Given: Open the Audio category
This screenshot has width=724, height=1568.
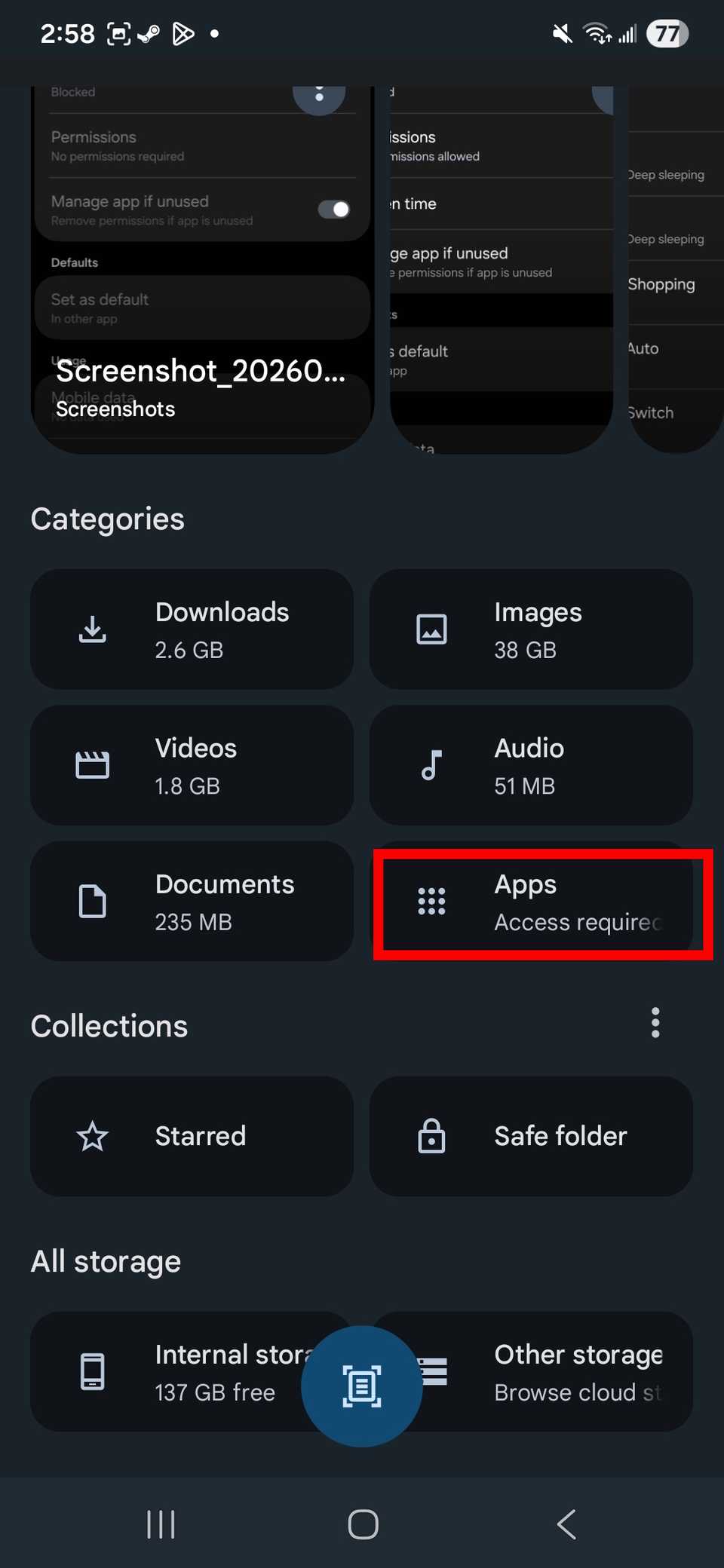Looking at the screenshot, I should click(530, 766).
